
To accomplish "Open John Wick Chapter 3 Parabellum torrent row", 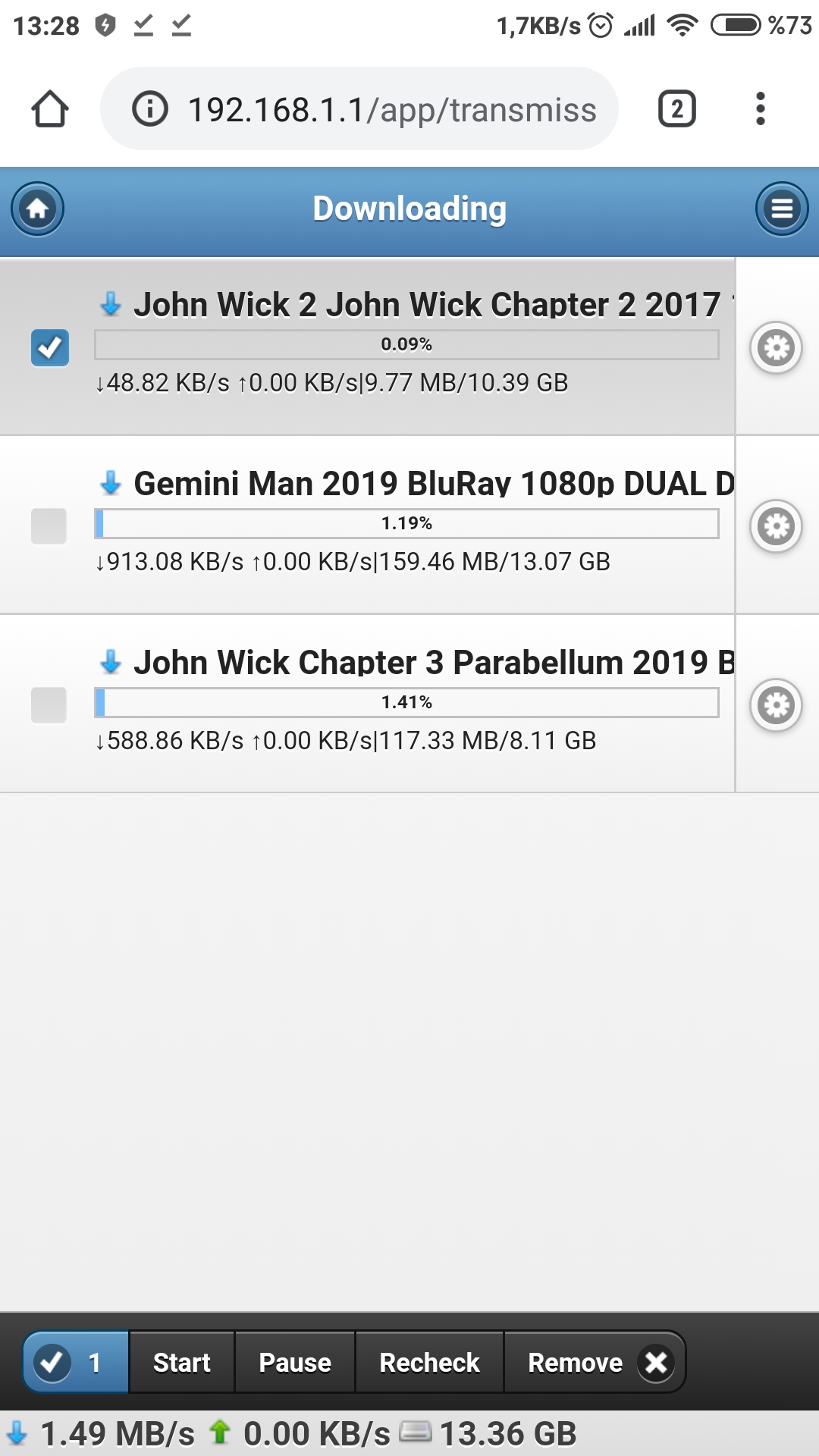I will (x=368, y=704).
